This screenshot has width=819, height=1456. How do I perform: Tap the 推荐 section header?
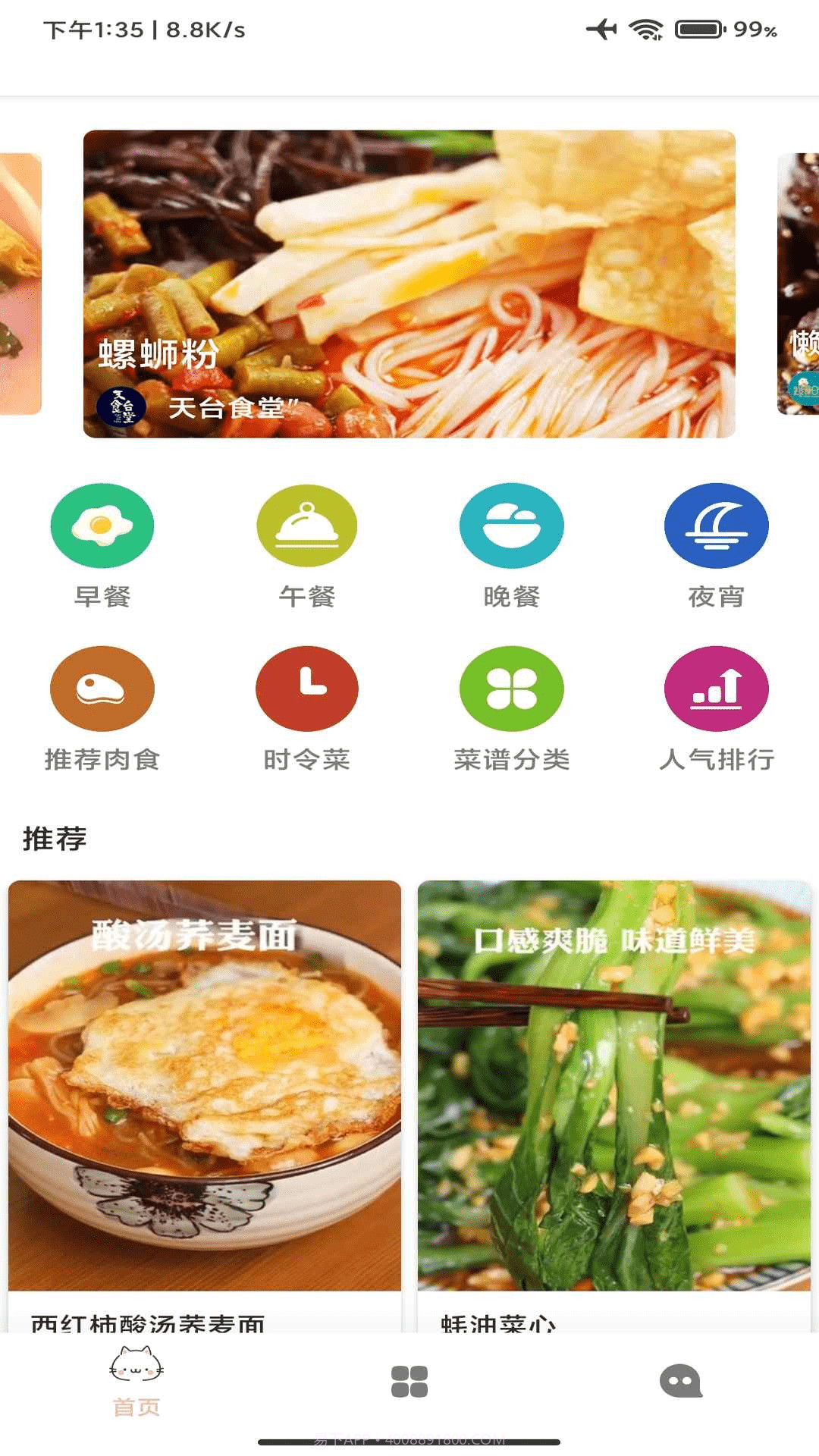coord(55,839)
